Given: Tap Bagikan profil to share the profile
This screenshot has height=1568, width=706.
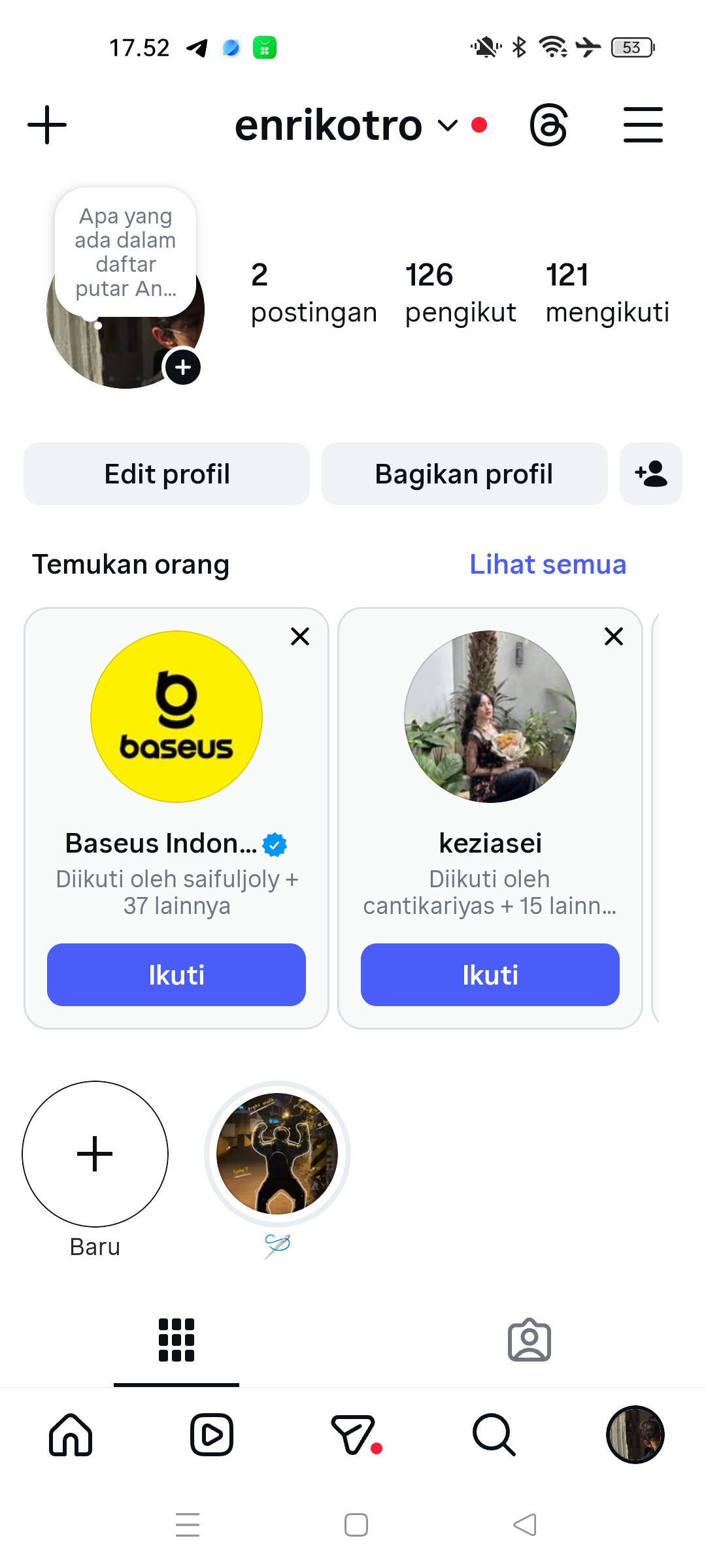Looking at the screenshot, I should pyautogui.click(x=464, y=474).
